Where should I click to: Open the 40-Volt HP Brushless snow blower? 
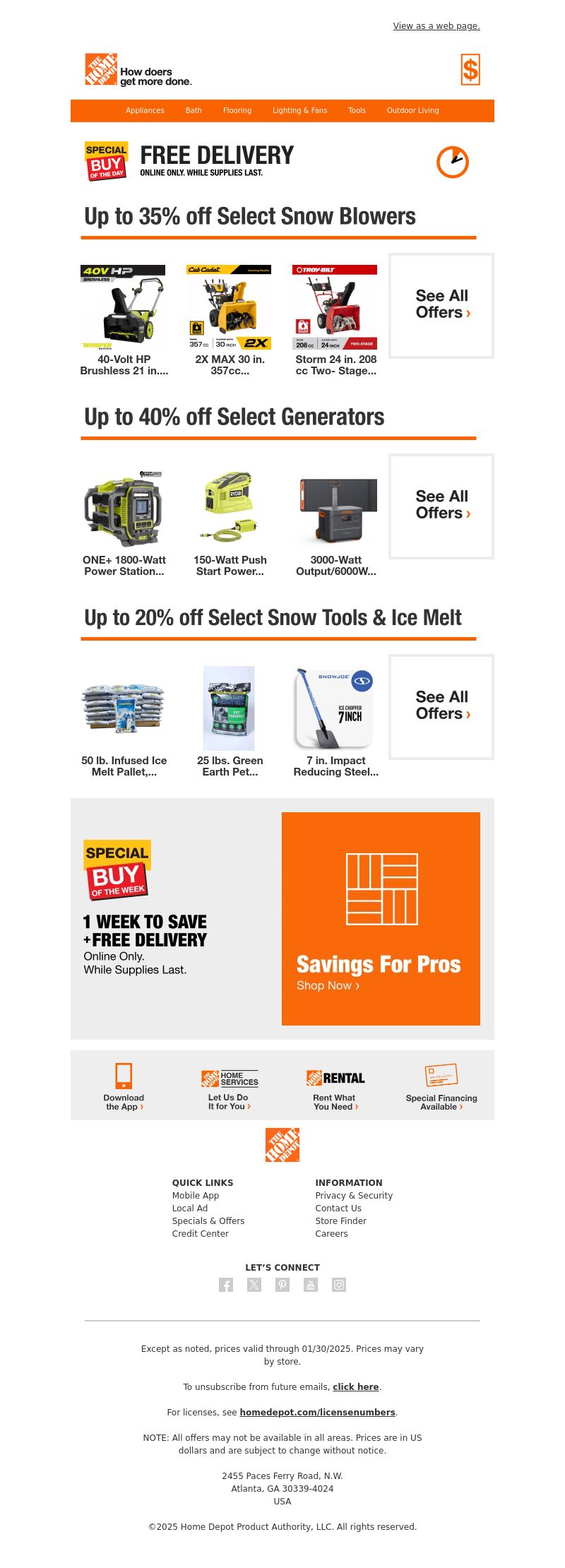pyautogui.click(x=124, y=321)
